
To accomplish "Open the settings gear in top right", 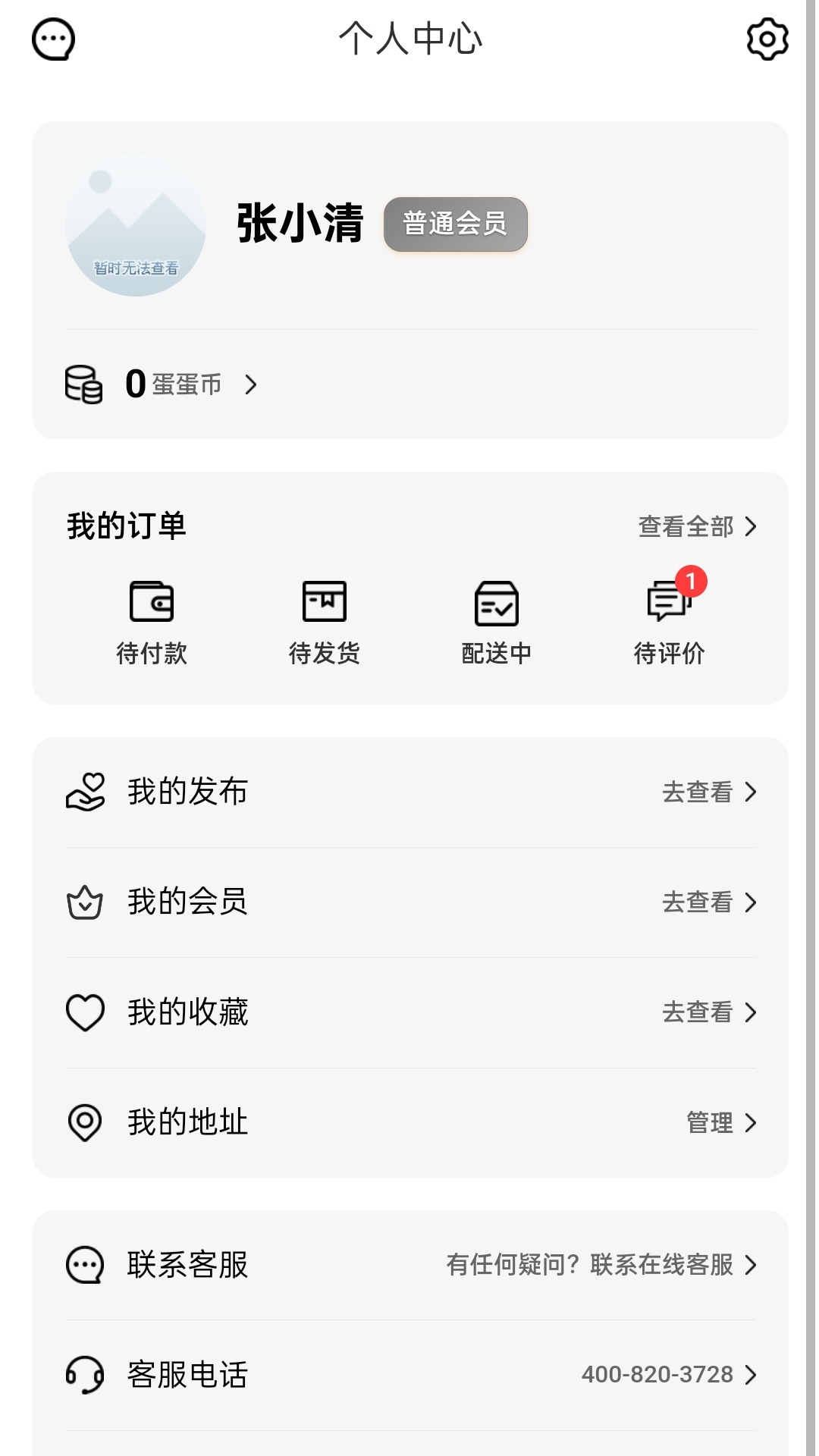I will pos(769,39).
